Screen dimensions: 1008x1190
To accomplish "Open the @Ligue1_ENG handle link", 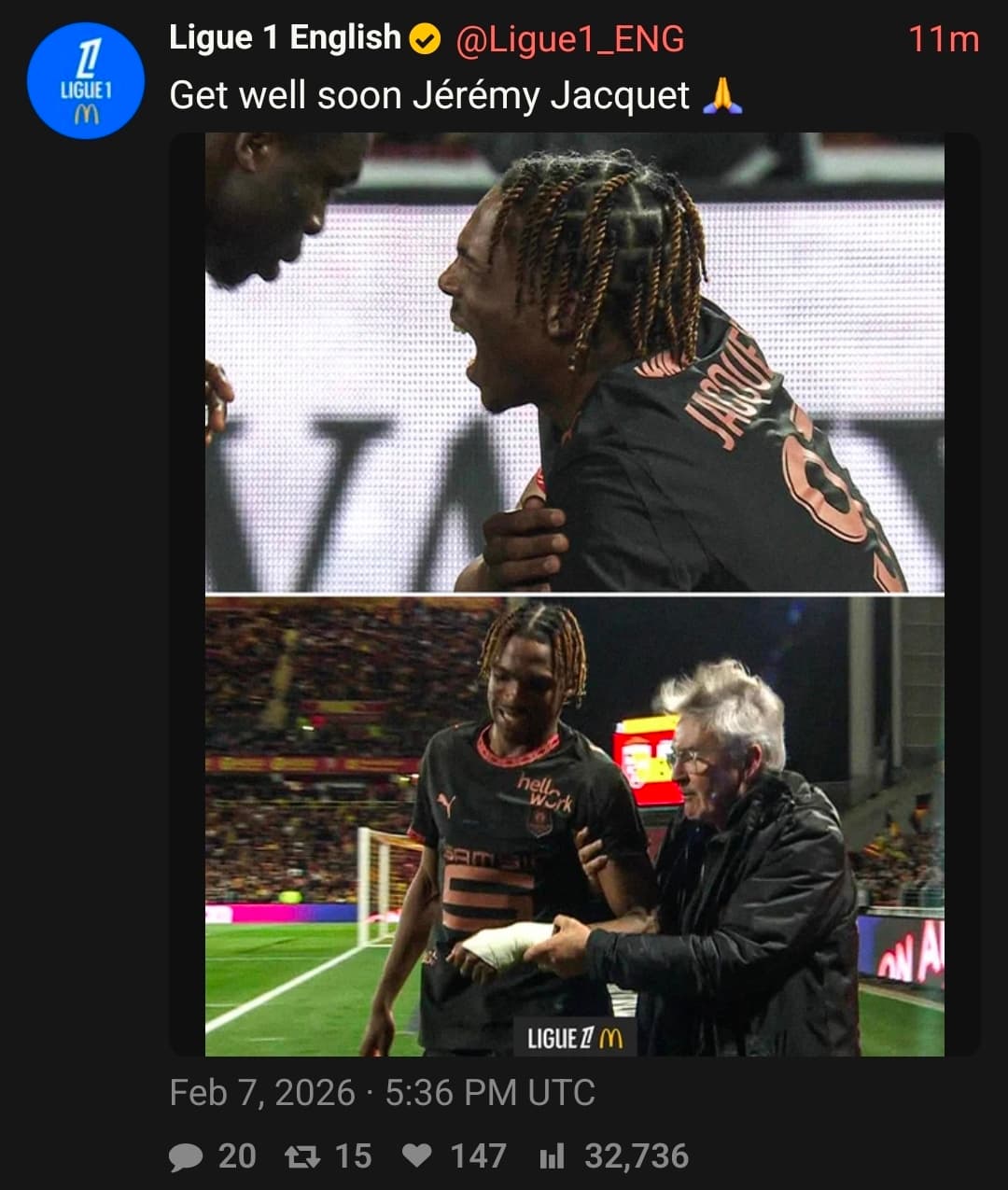I will (569, 39).
